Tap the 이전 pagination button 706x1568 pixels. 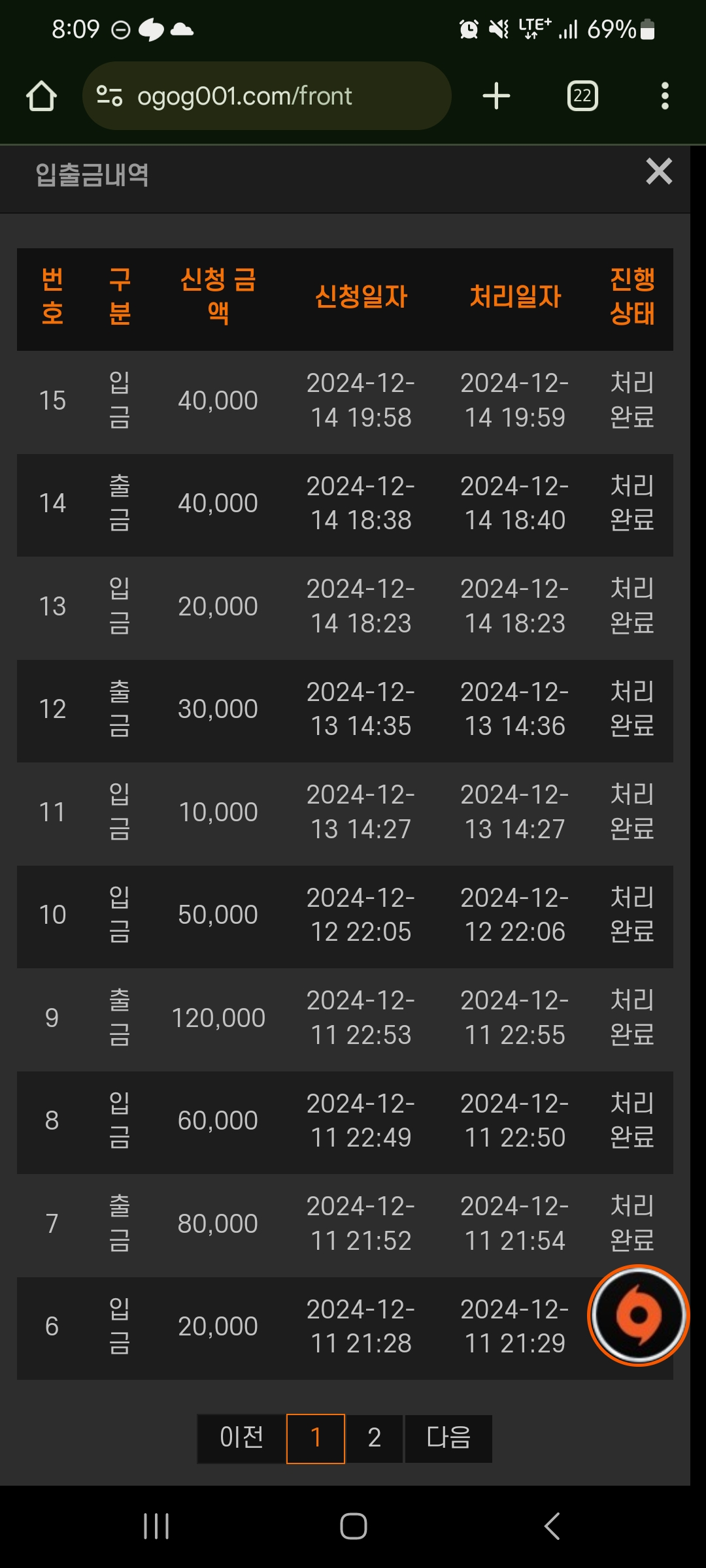241,1438
